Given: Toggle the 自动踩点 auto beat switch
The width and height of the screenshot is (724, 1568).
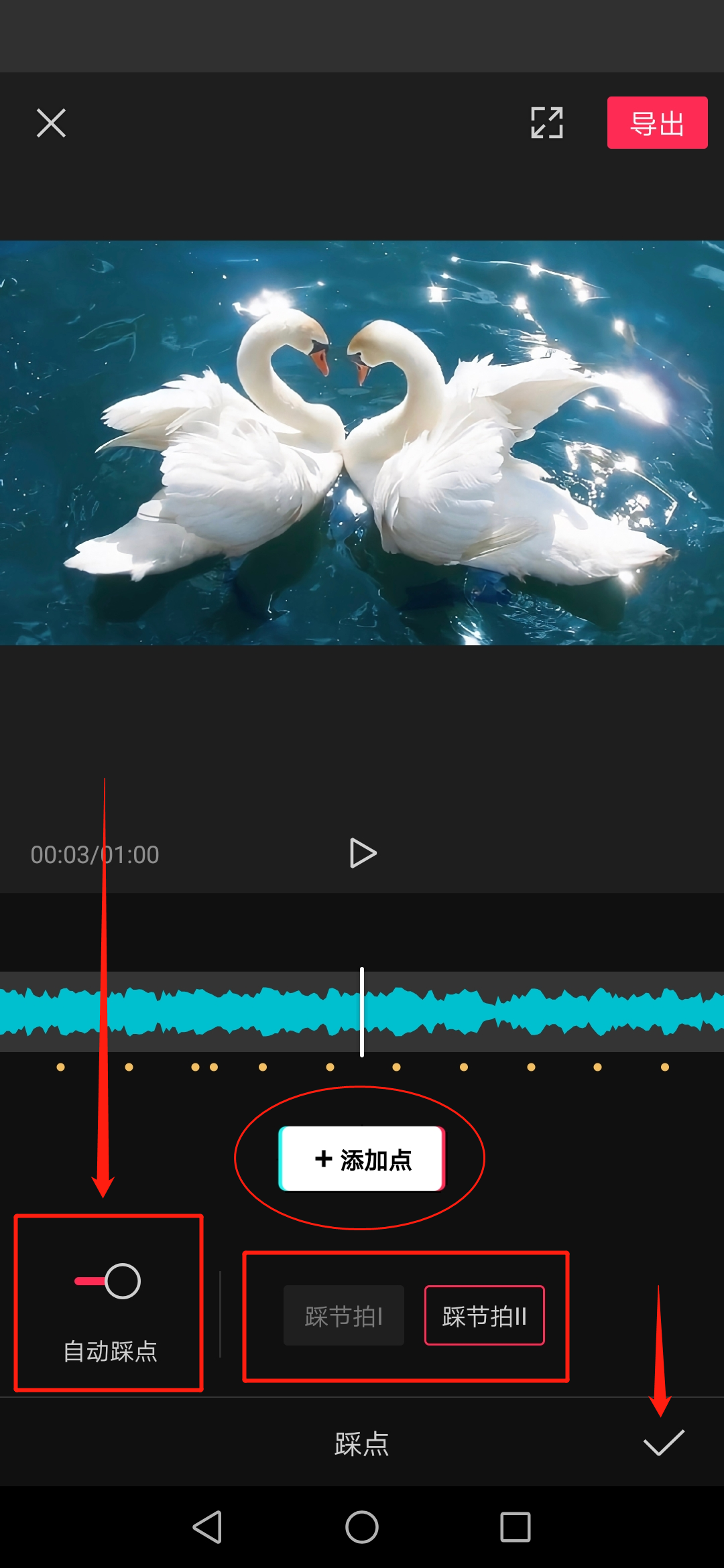Looking at the screenshot, I should (108, 1281).
